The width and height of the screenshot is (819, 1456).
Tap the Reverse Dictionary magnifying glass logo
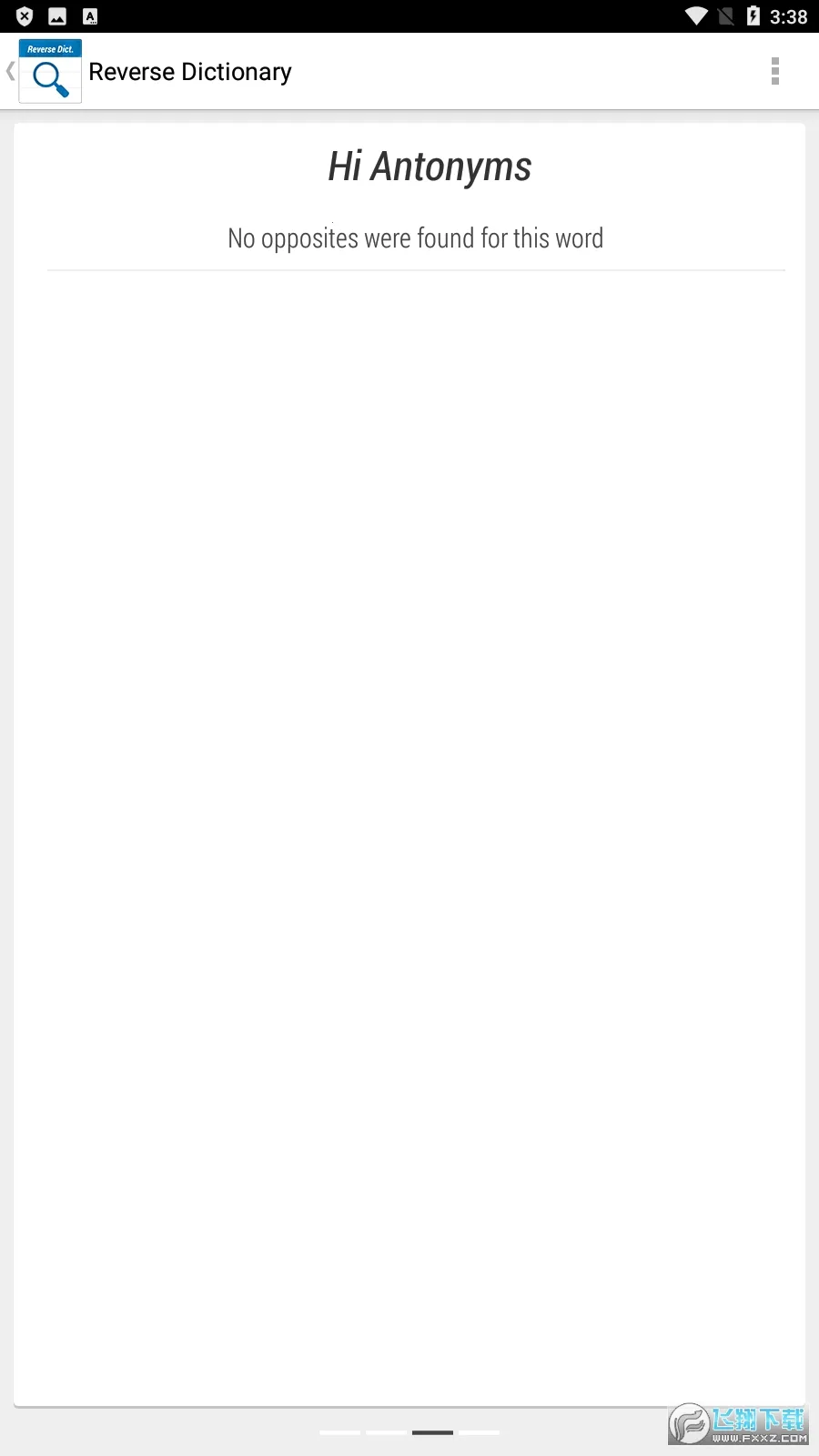point(49,71)
